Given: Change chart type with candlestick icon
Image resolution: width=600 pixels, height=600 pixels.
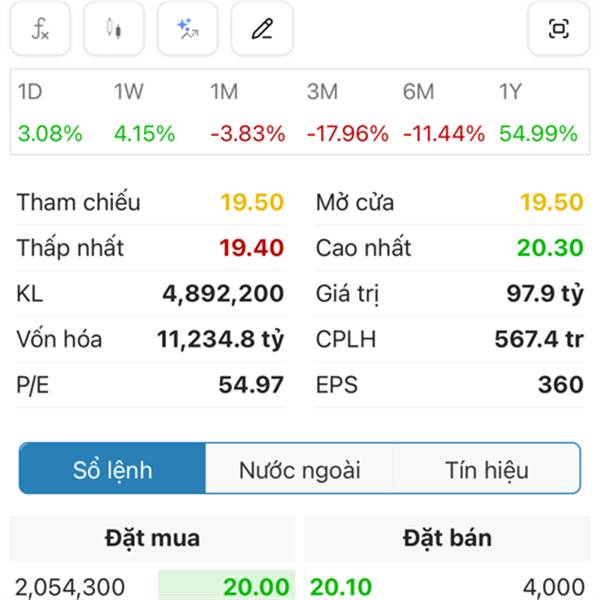Looking at the screenshot, I should click(114, 29).
